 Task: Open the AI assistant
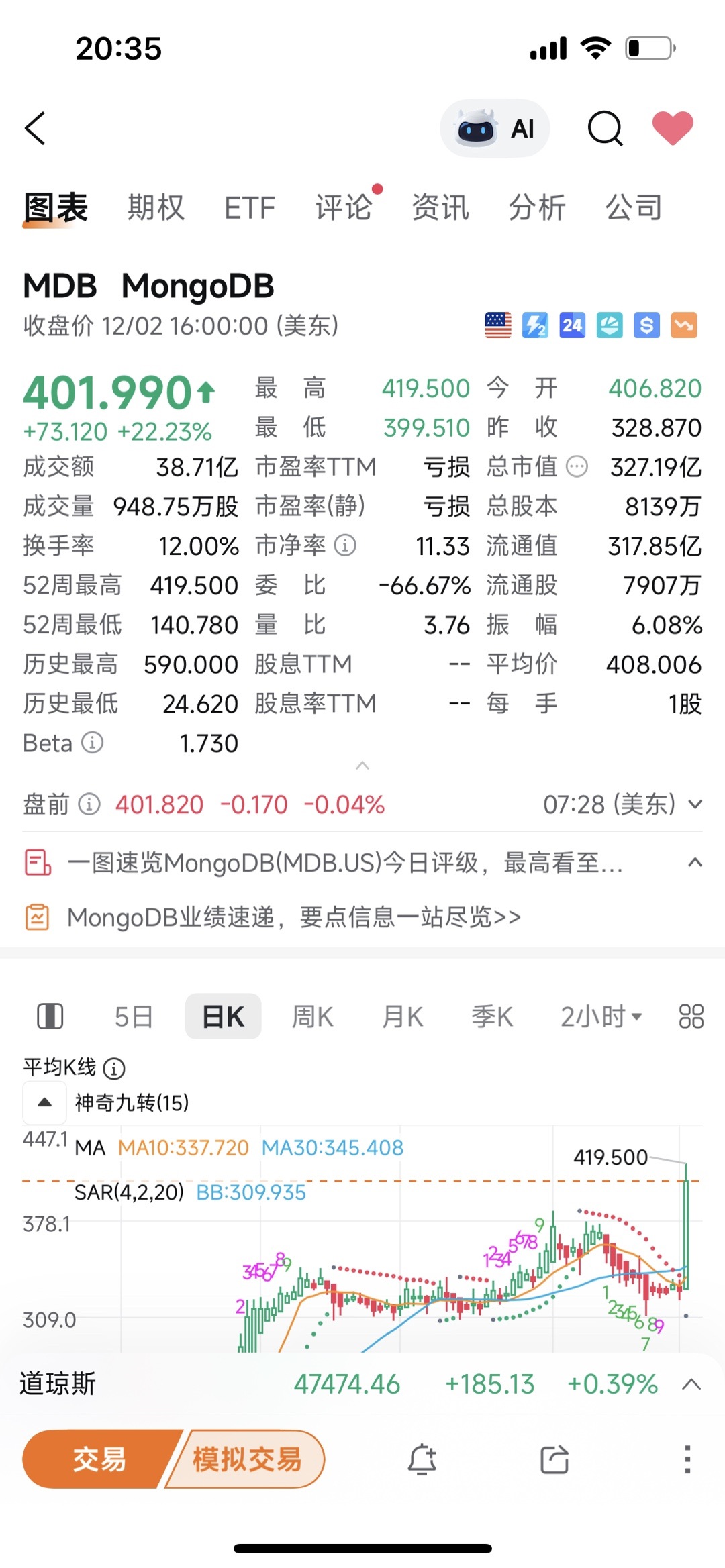[x=495, y=128]
